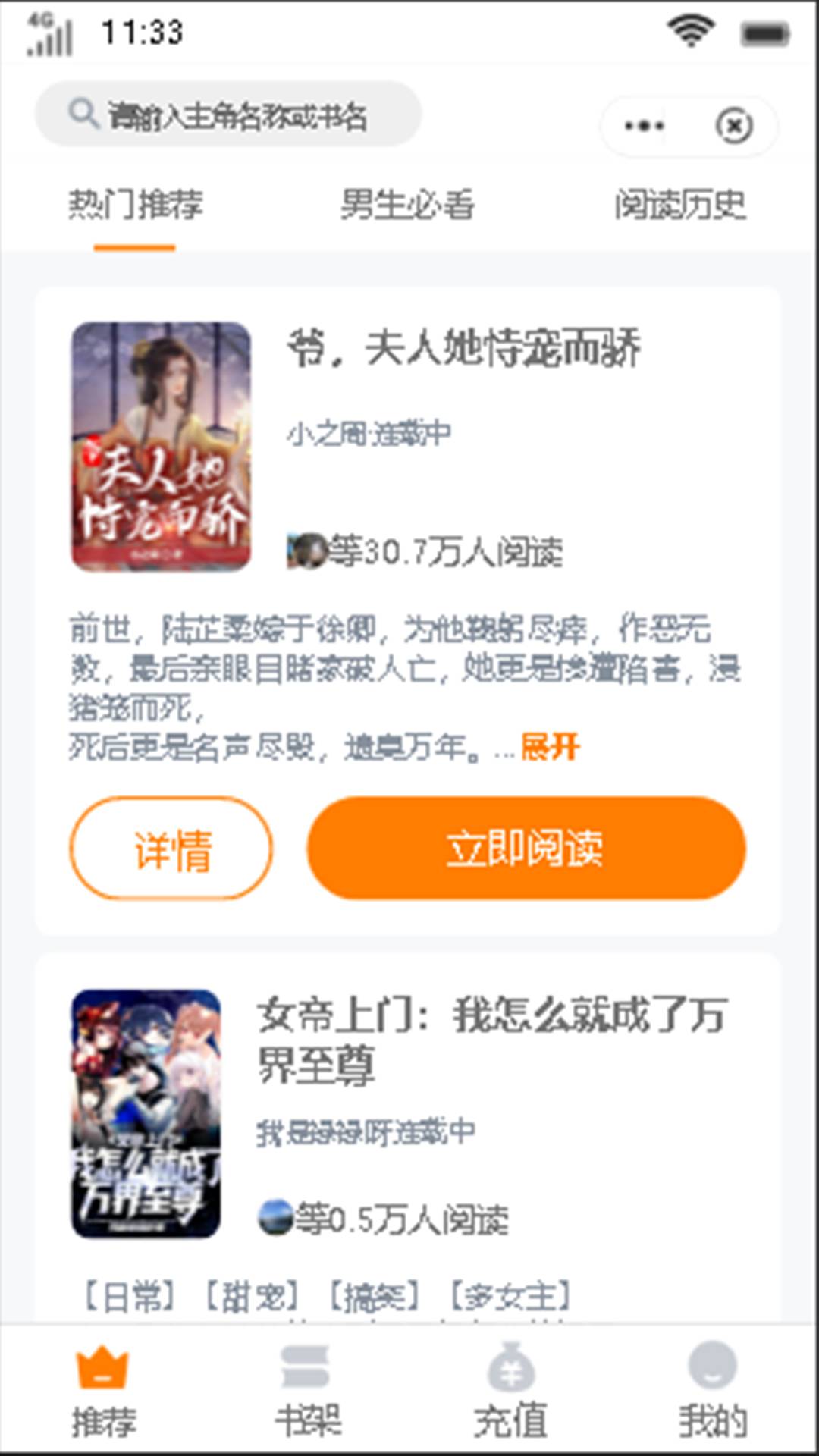
Task: Open the cover of 爷，夫人她恃宠而骄
Action: click(x=161, y=446)
